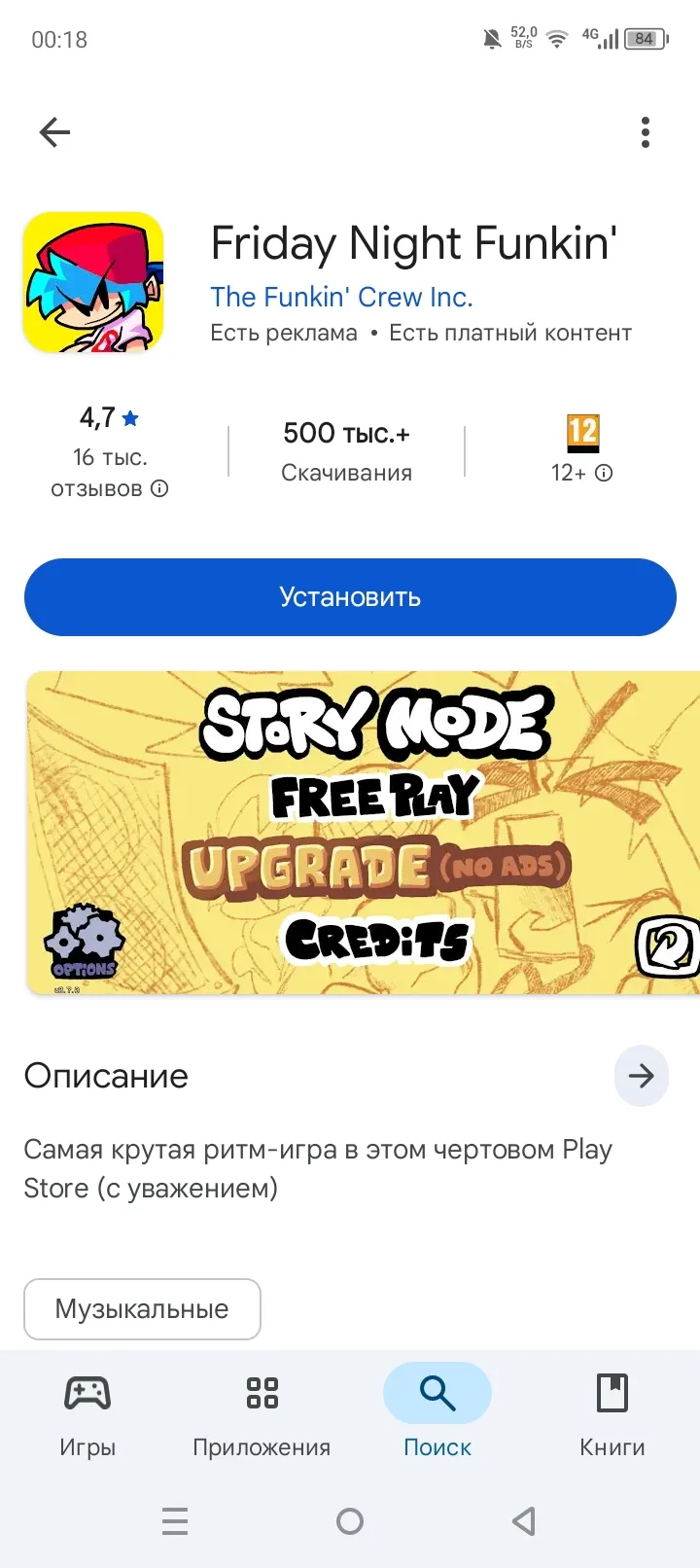Switch to the Игры tab

87,1416
